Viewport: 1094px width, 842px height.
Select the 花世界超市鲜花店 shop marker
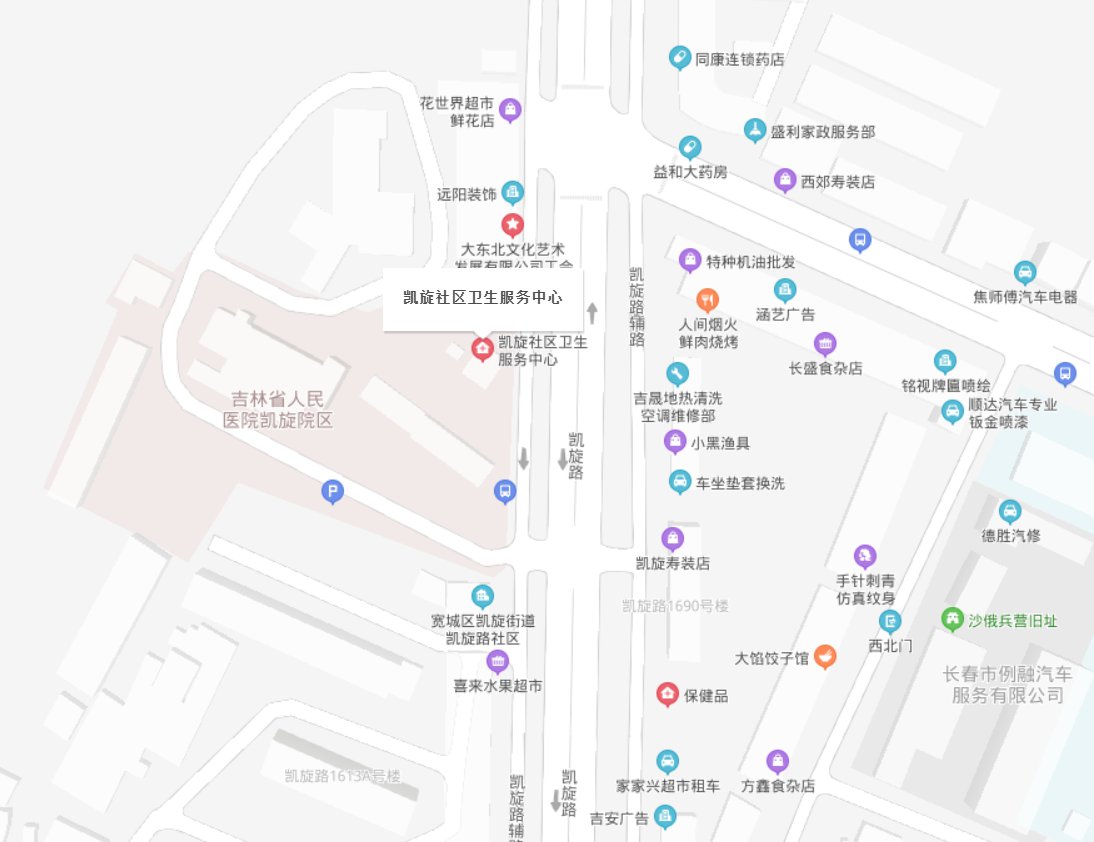click(x=510, y=109)
